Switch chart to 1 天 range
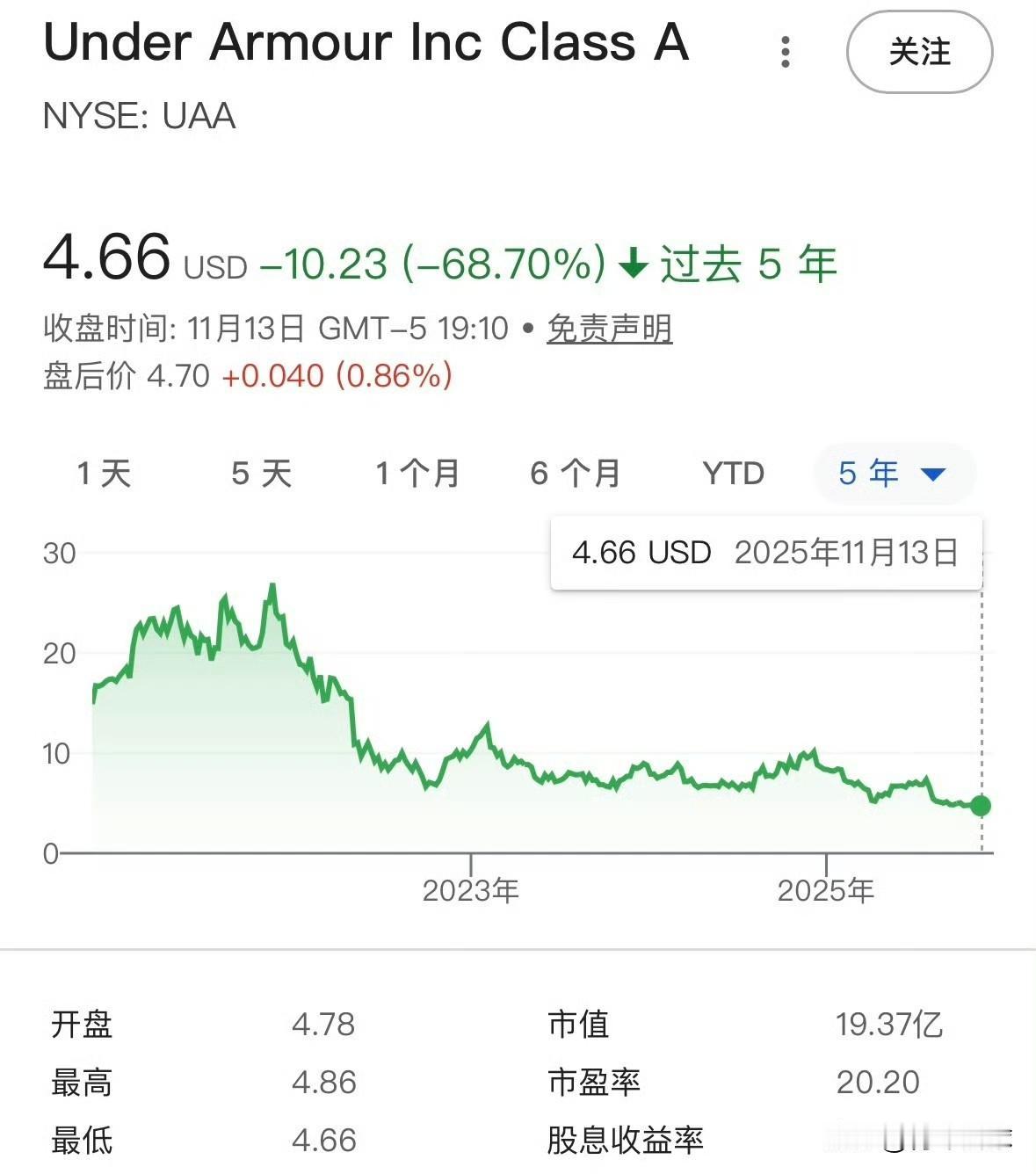1036x1174 pixels. tap(104, 474)
